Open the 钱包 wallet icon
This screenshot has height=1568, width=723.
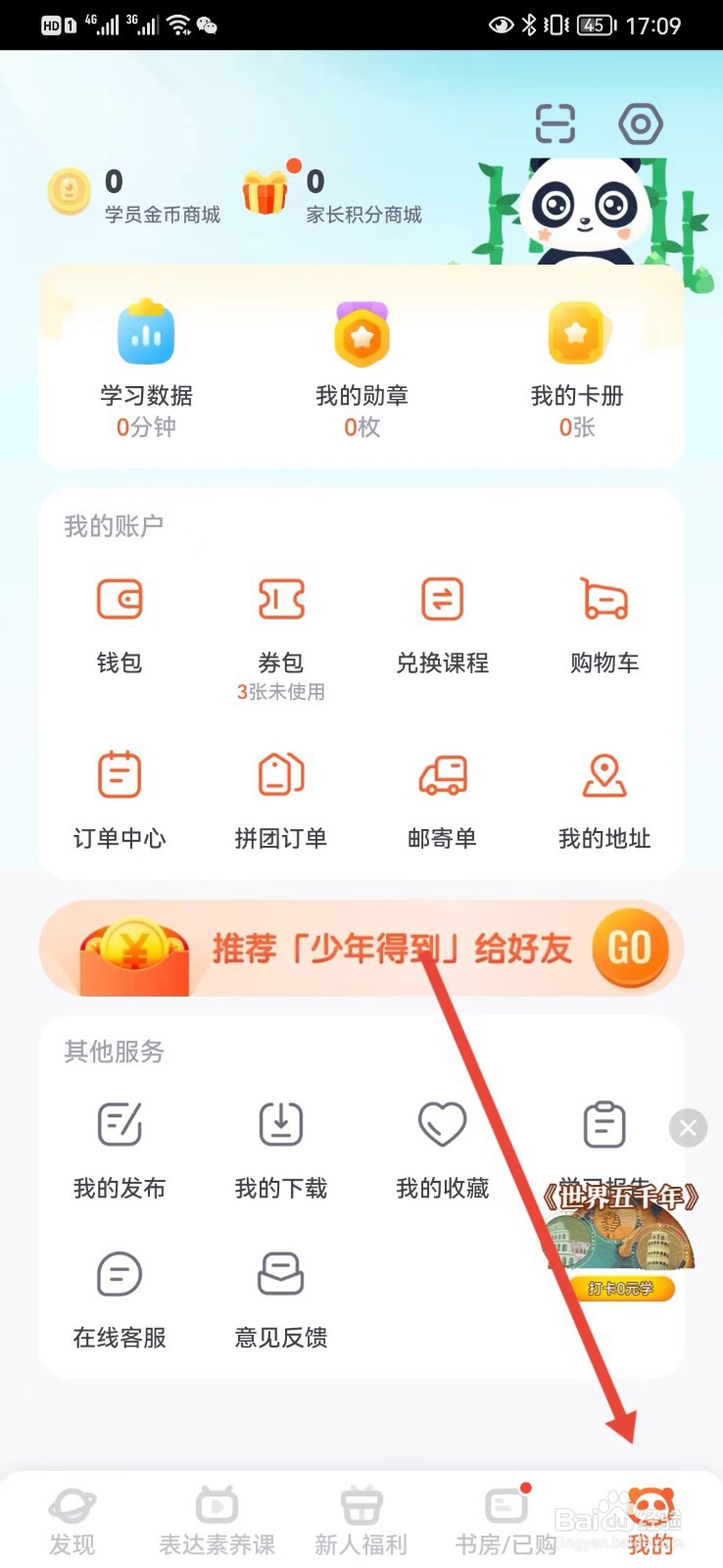(x=120, y=600)
